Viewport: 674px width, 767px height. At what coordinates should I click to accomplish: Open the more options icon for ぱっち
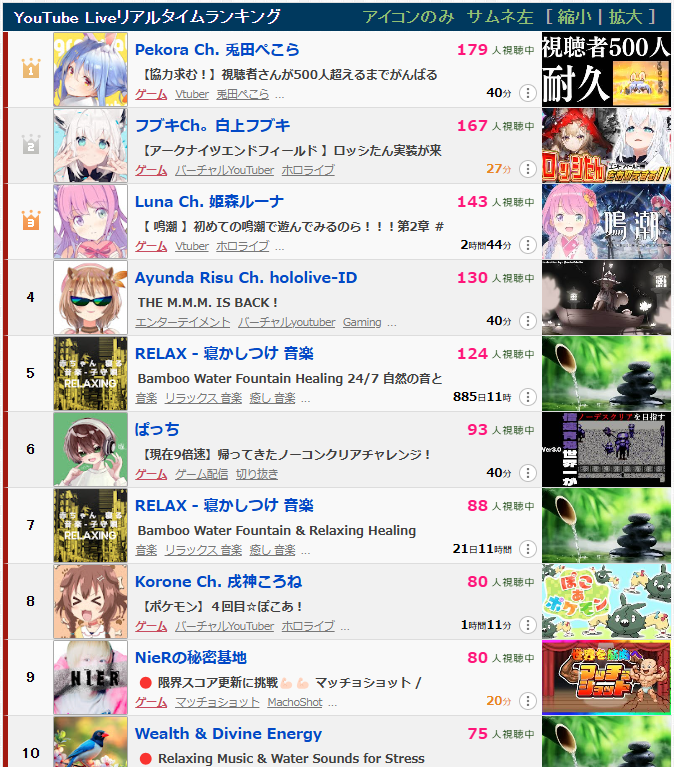click(x=528, y=473)
